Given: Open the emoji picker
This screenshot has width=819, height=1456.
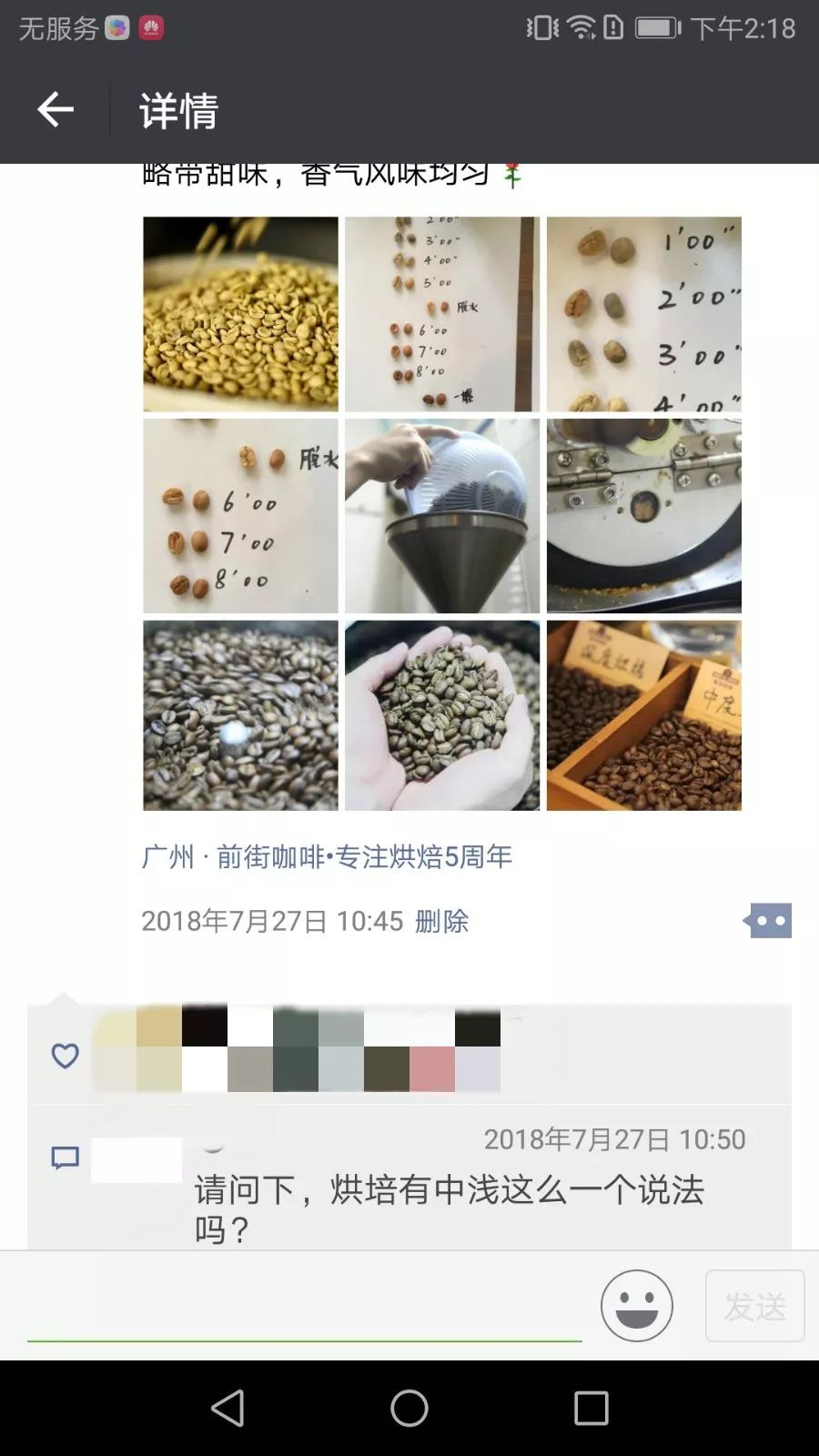Looking at the screenshot, I should tap(636, 1306).
